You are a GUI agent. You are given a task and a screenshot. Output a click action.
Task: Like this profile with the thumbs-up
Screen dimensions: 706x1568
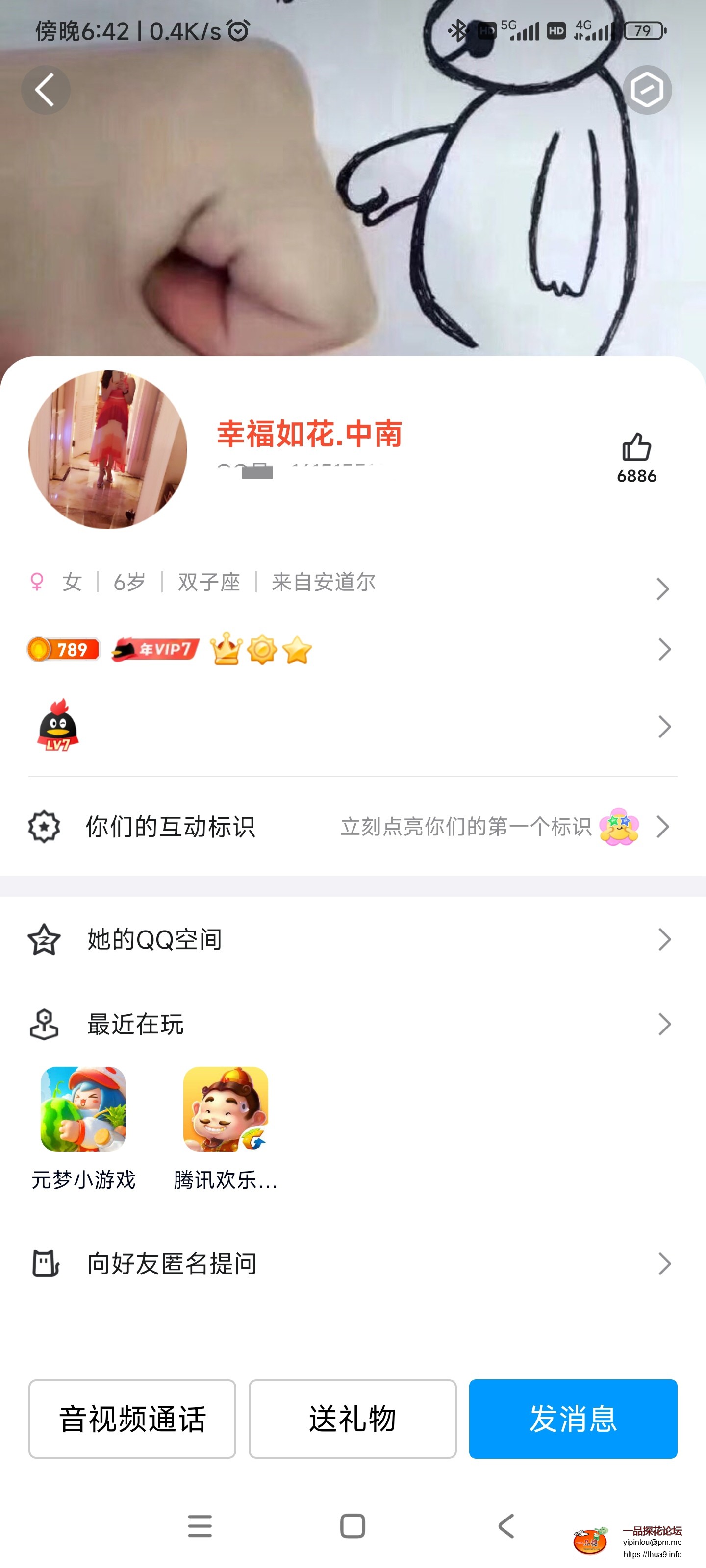(x=636, y=448)
